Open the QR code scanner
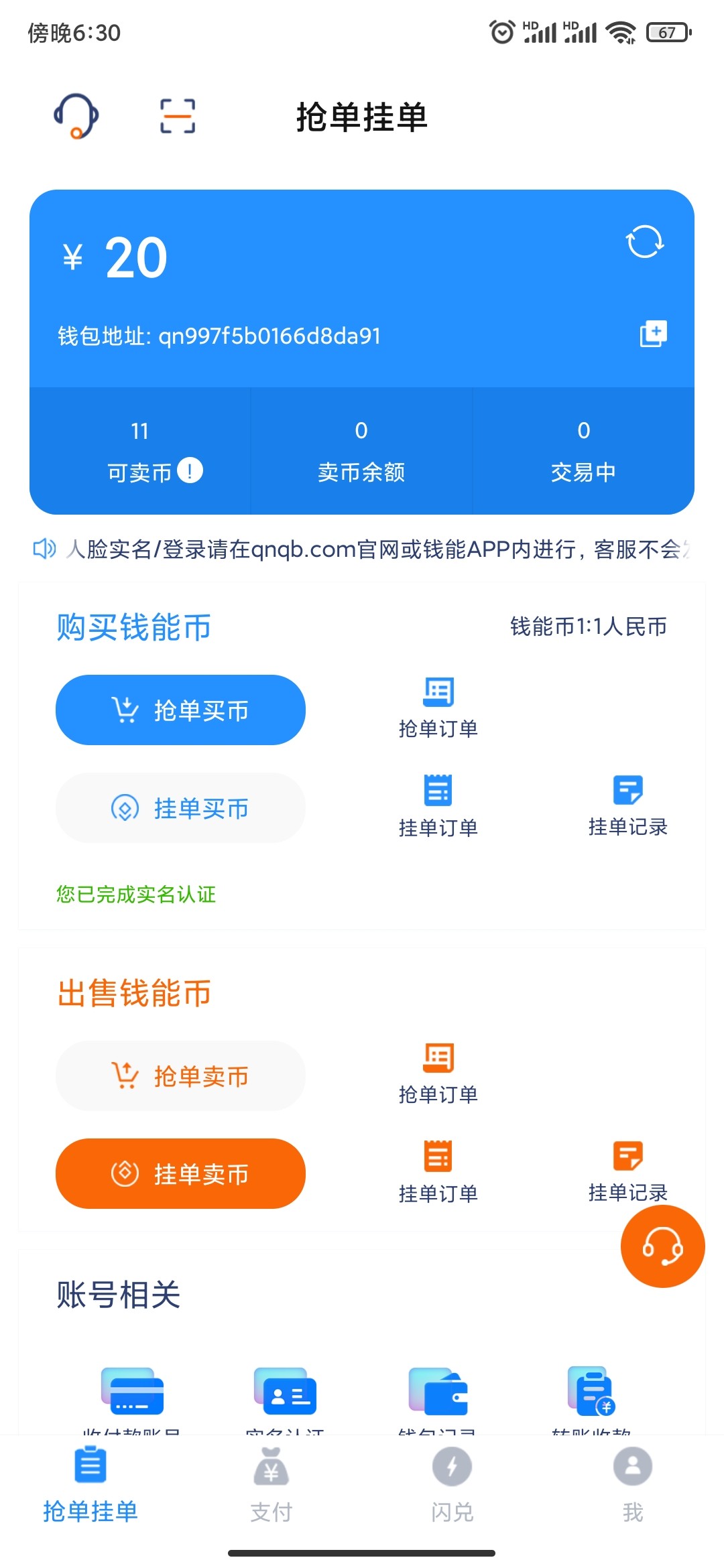This screenshot has height=1568, width=724. pyautogui.click(x=178, y=116)
